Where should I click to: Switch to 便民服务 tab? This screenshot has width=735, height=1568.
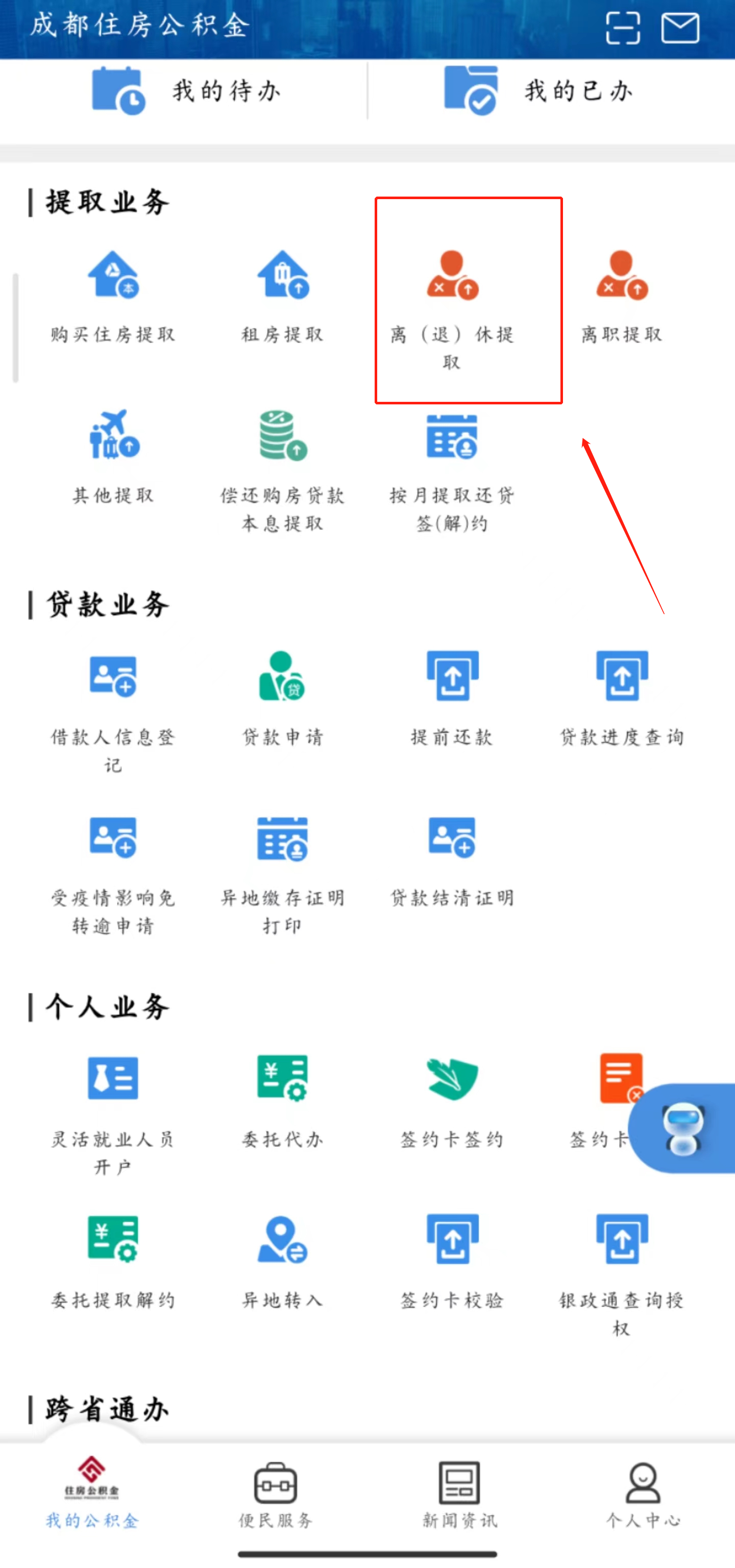tap(276, 1494)
